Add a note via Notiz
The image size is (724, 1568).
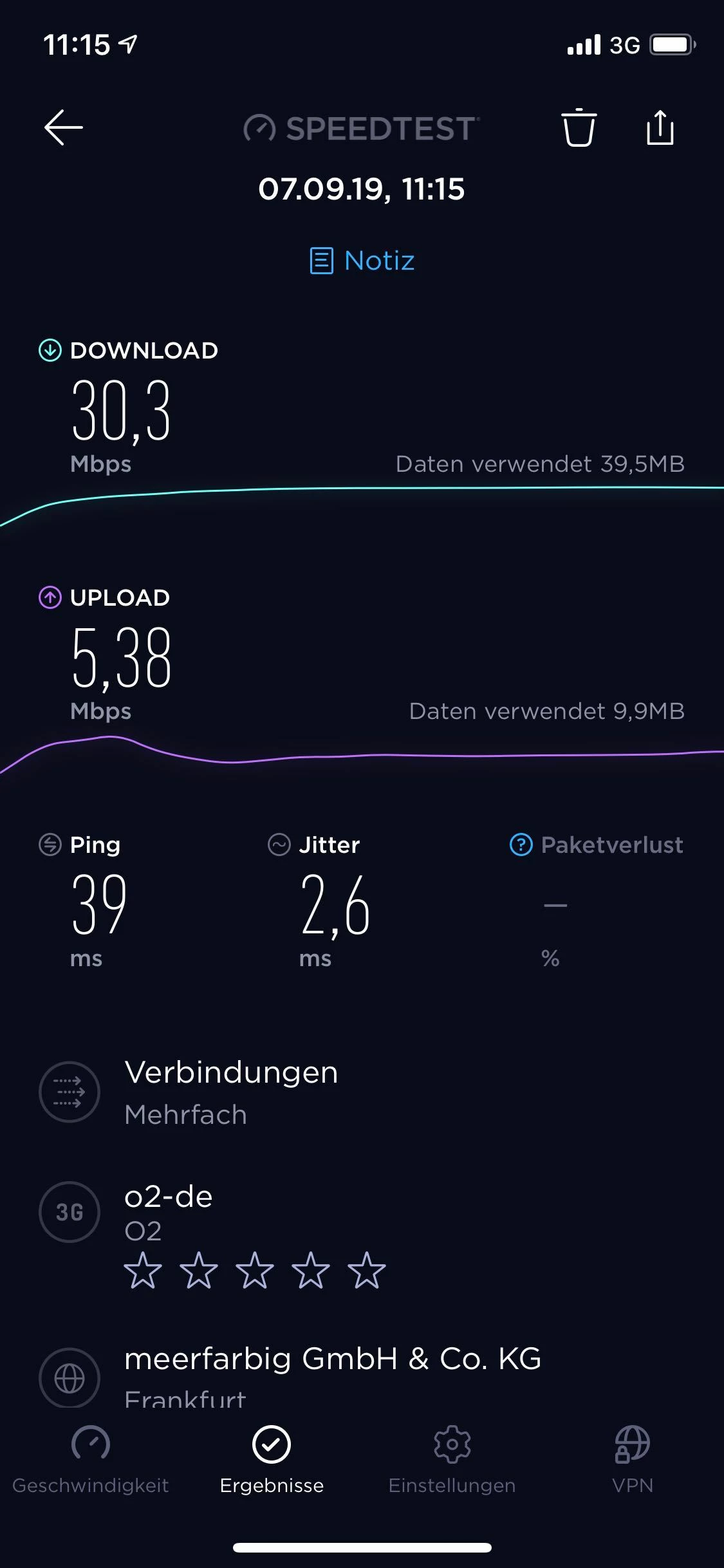[x=362, y=261]
